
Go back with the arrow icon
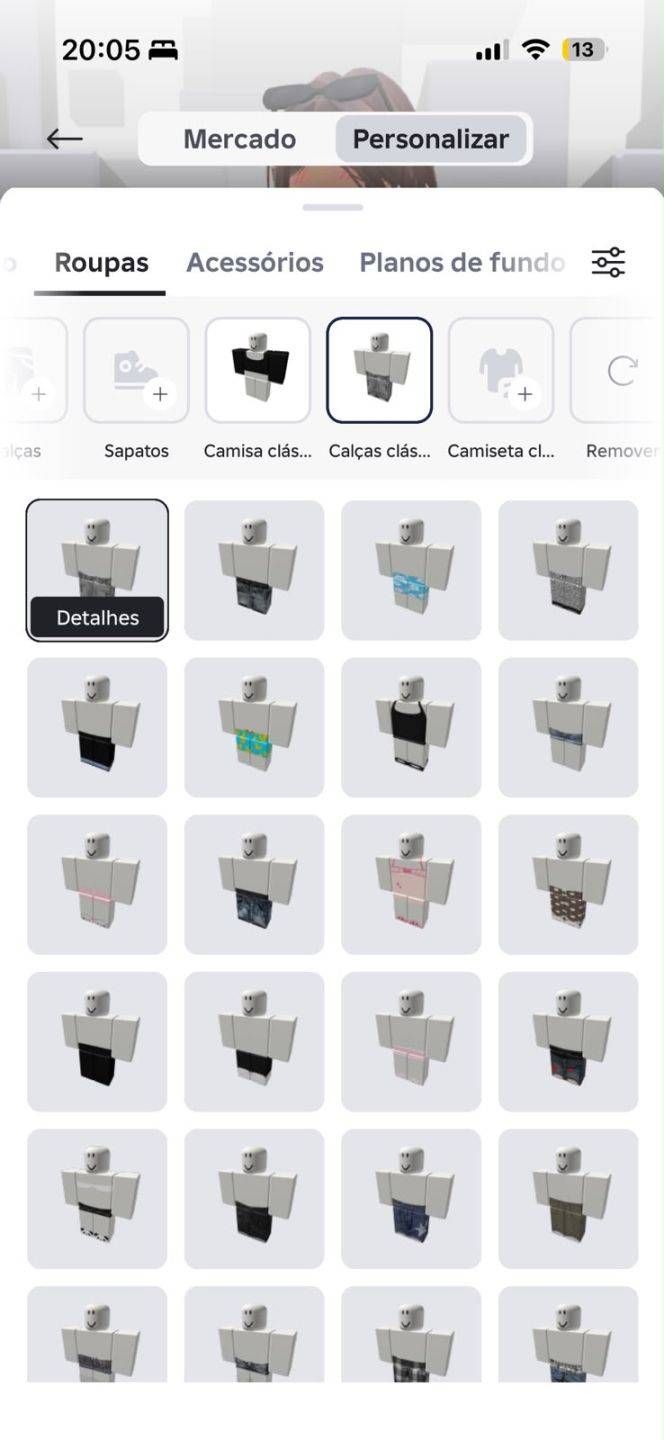[65, 139]
